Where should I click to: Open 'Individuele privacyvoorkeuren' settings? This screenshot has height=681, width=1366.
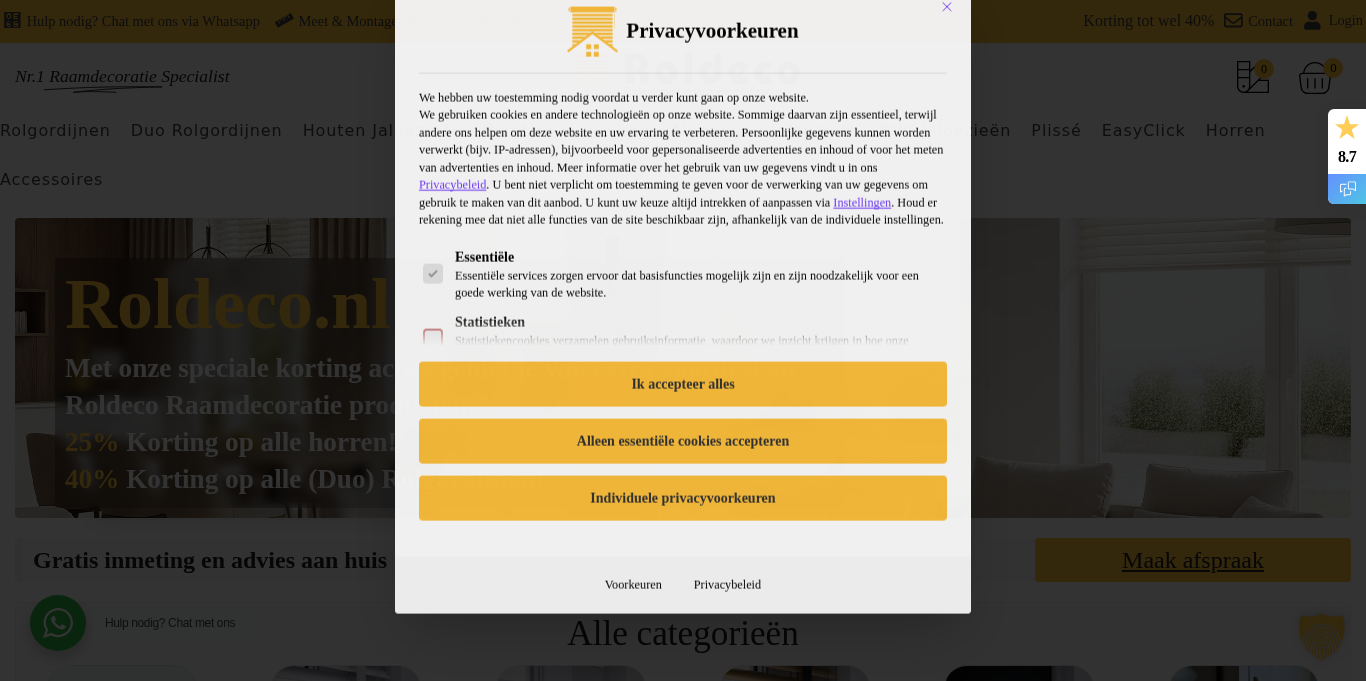[x=682, y=498]
